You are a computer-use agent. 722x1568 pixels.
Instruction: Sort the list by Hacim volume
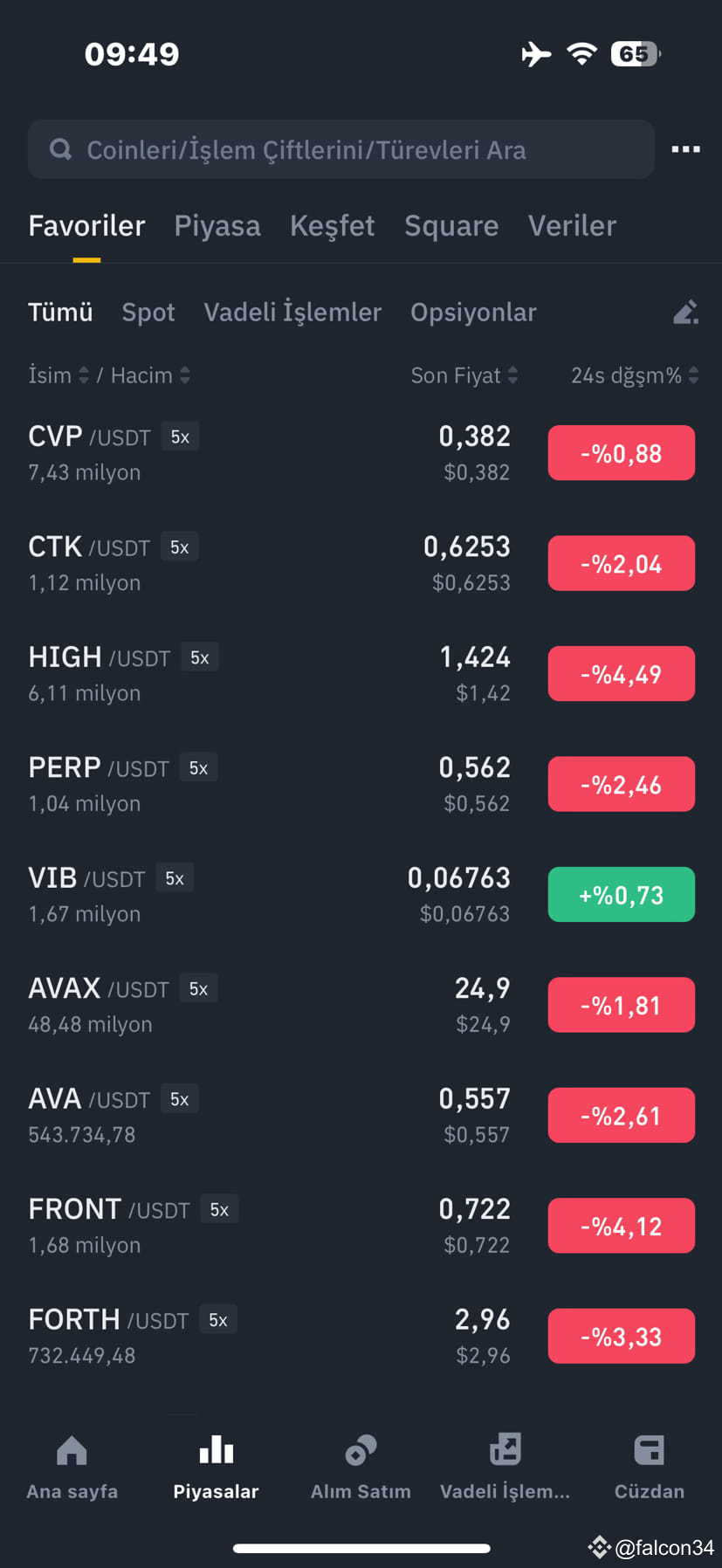click(x=148, y=375)
